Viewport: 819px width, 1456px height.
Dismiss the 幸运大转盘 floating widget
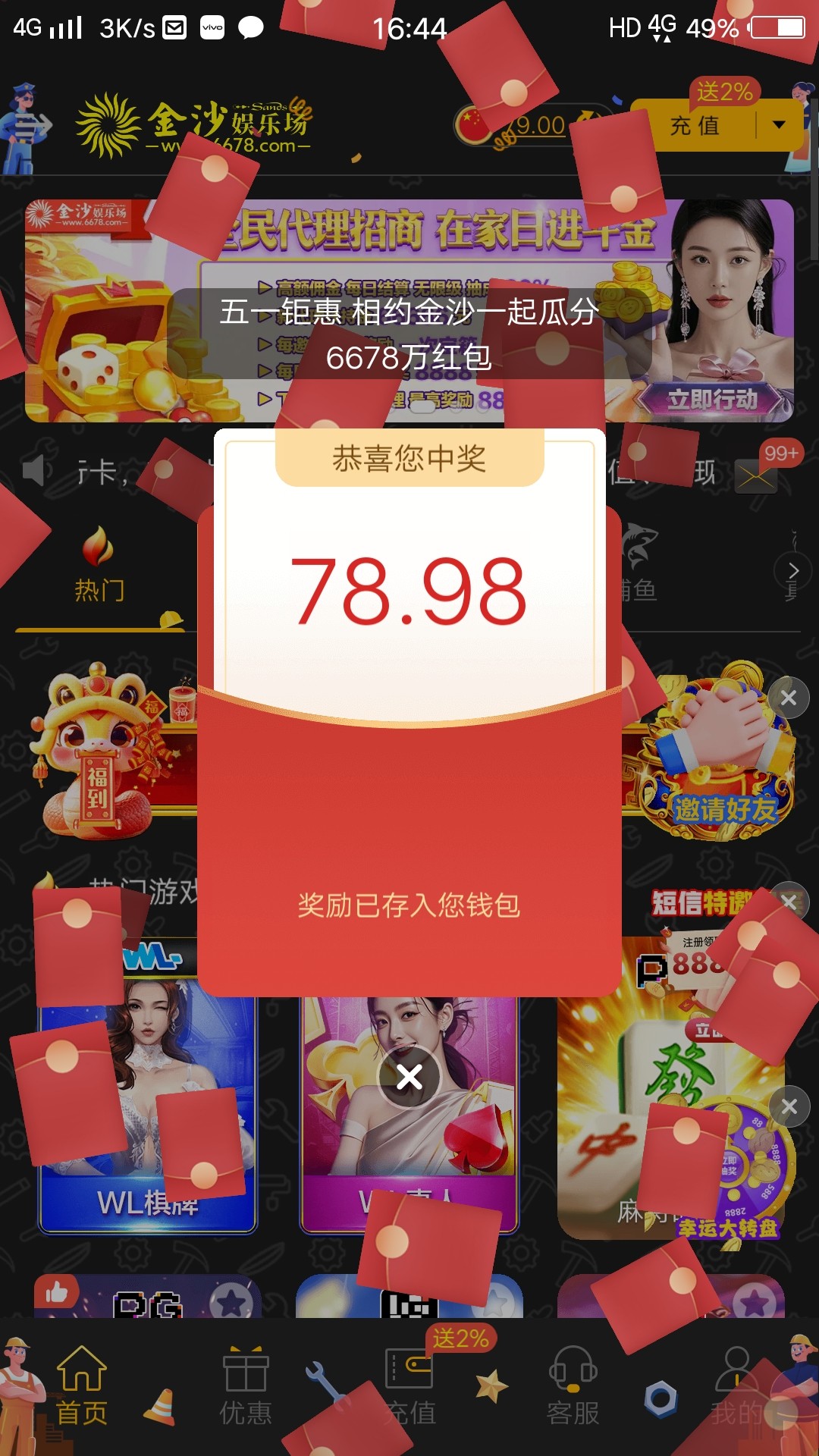point(789,1107)
